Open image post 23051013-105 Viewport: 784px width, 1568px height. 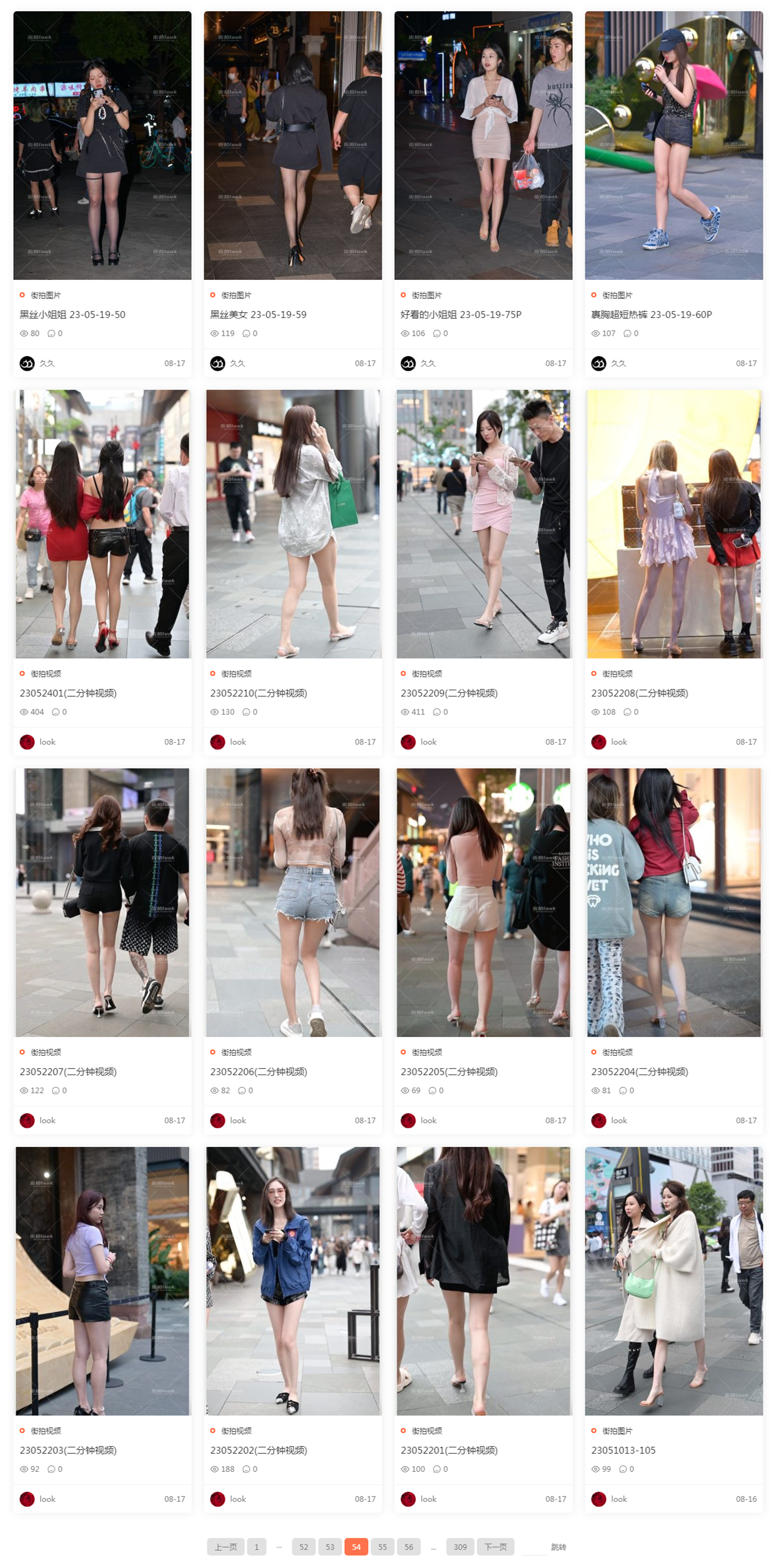[623, 1450]
